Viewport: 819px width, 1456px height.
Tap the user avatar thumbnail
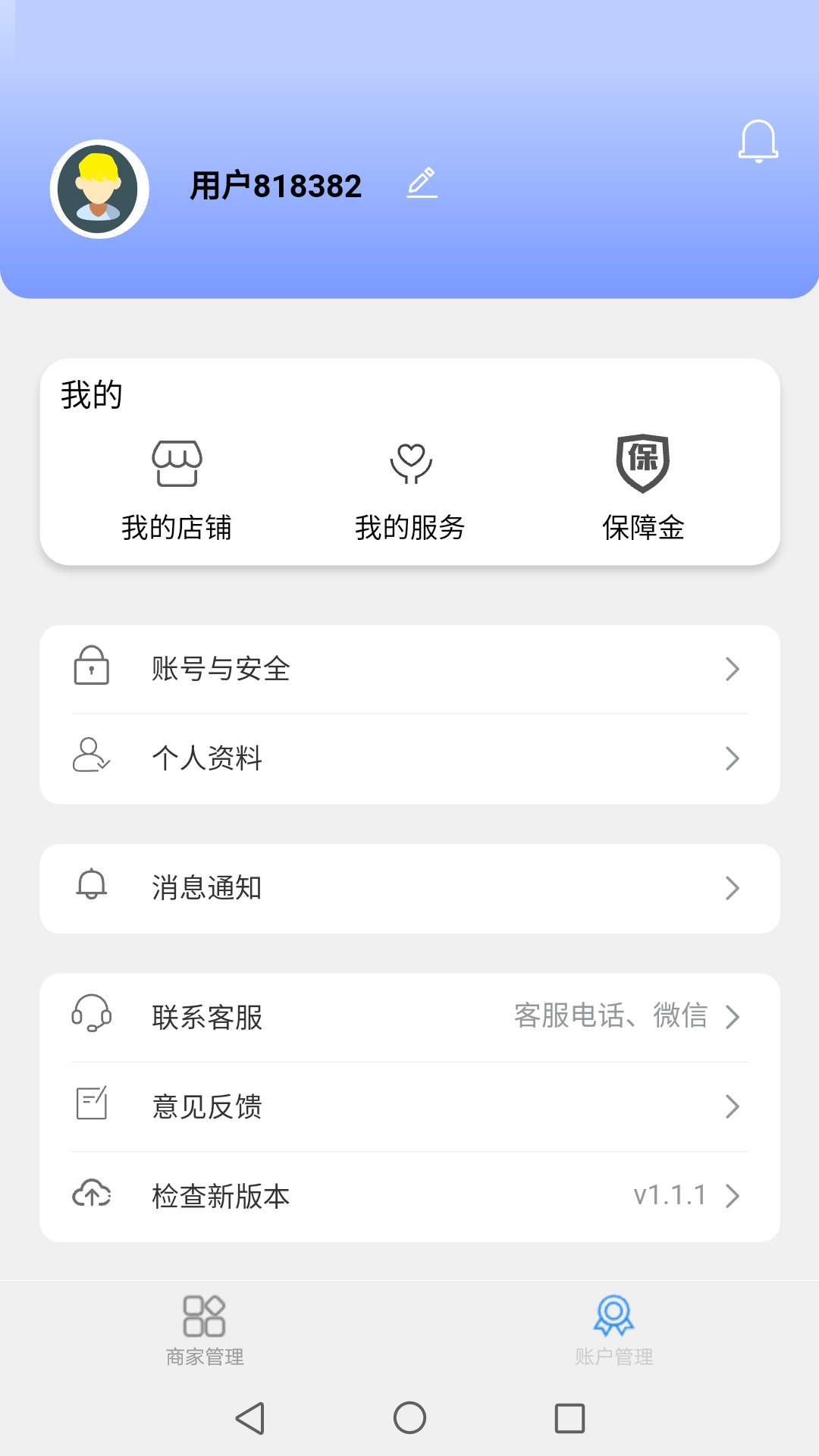99,184
